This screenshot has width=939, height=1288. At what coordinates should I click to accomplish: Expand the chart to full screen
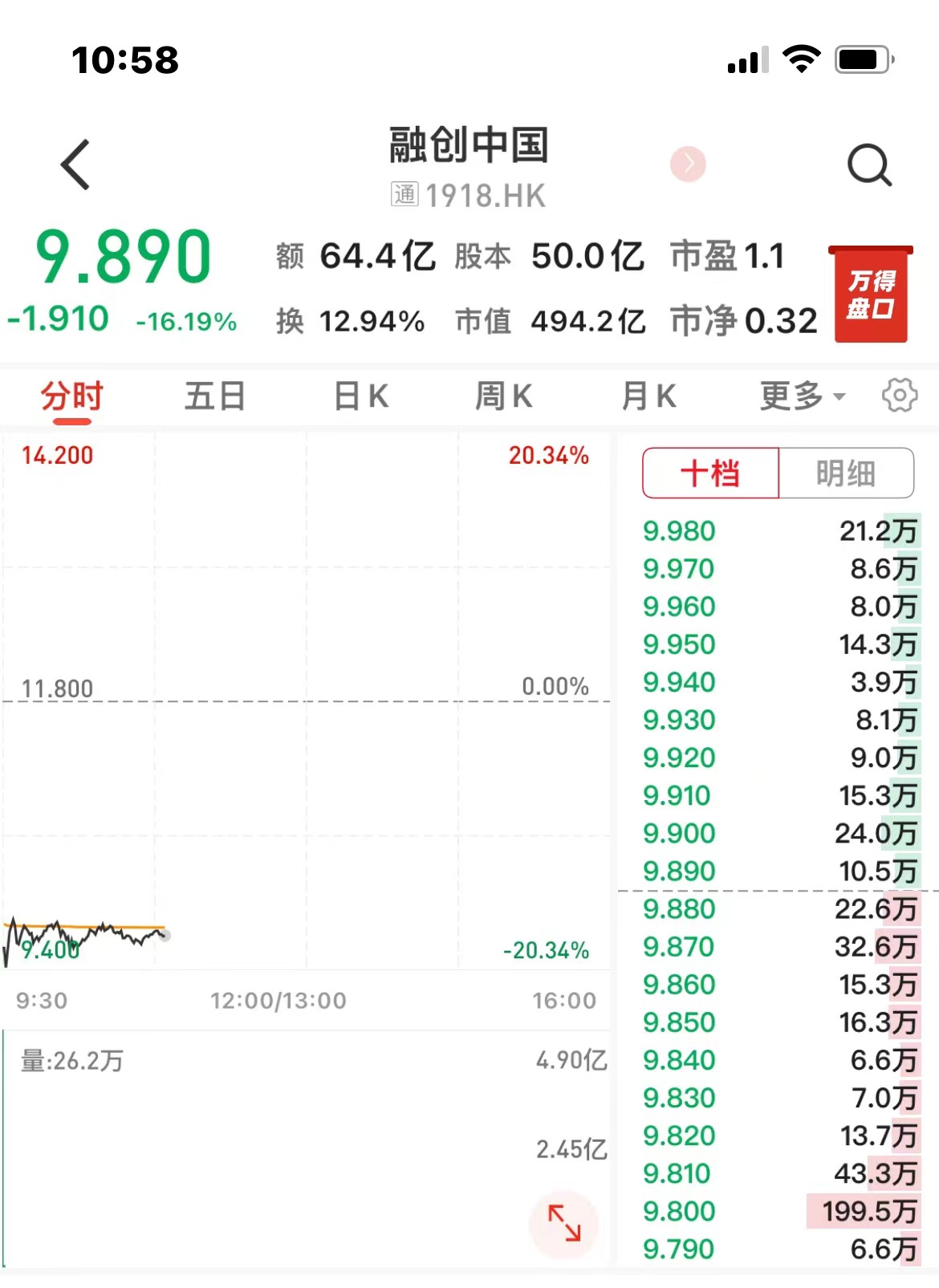(564, 1223)
